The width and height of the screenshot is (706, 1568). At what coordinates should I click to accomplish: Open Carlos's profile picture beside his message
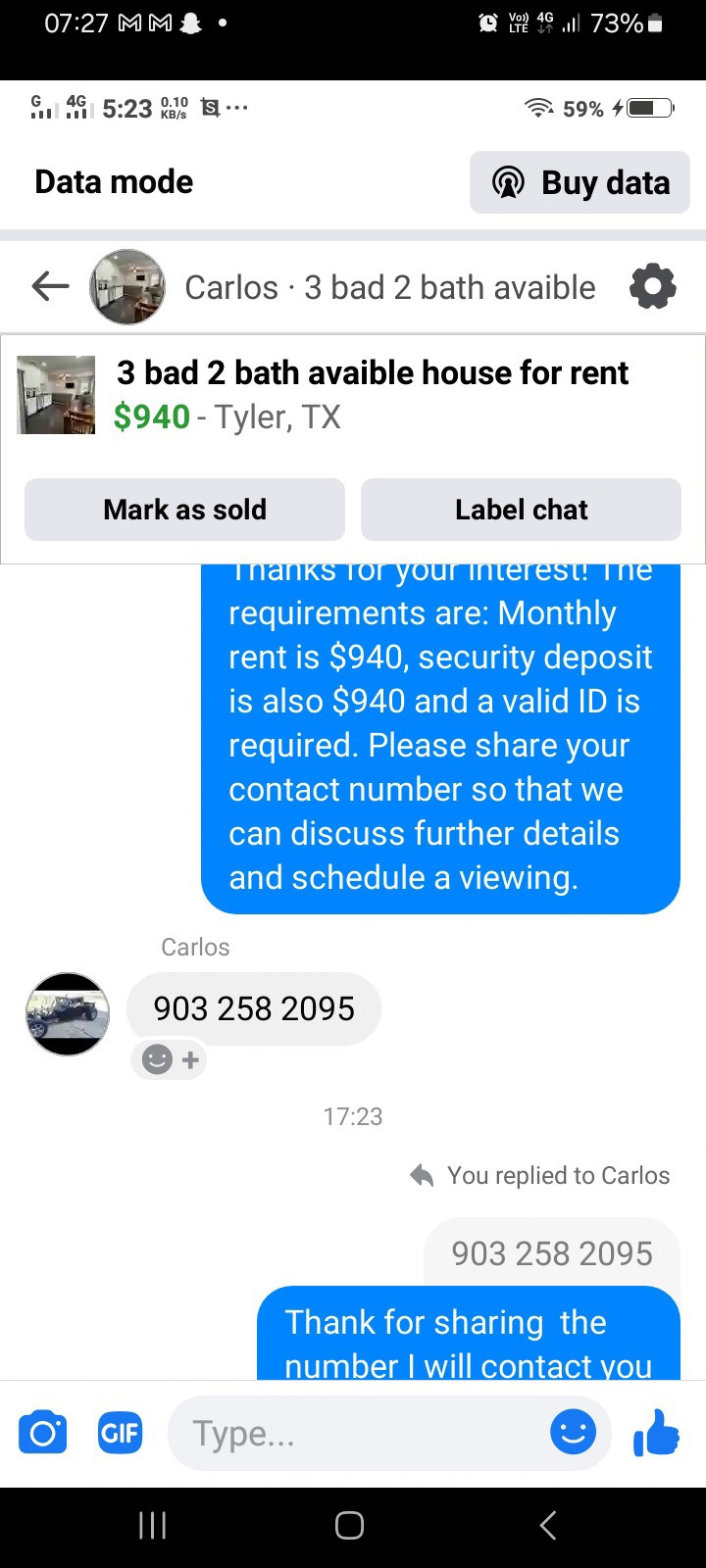pyautogui.click(x=68, y=1014)
